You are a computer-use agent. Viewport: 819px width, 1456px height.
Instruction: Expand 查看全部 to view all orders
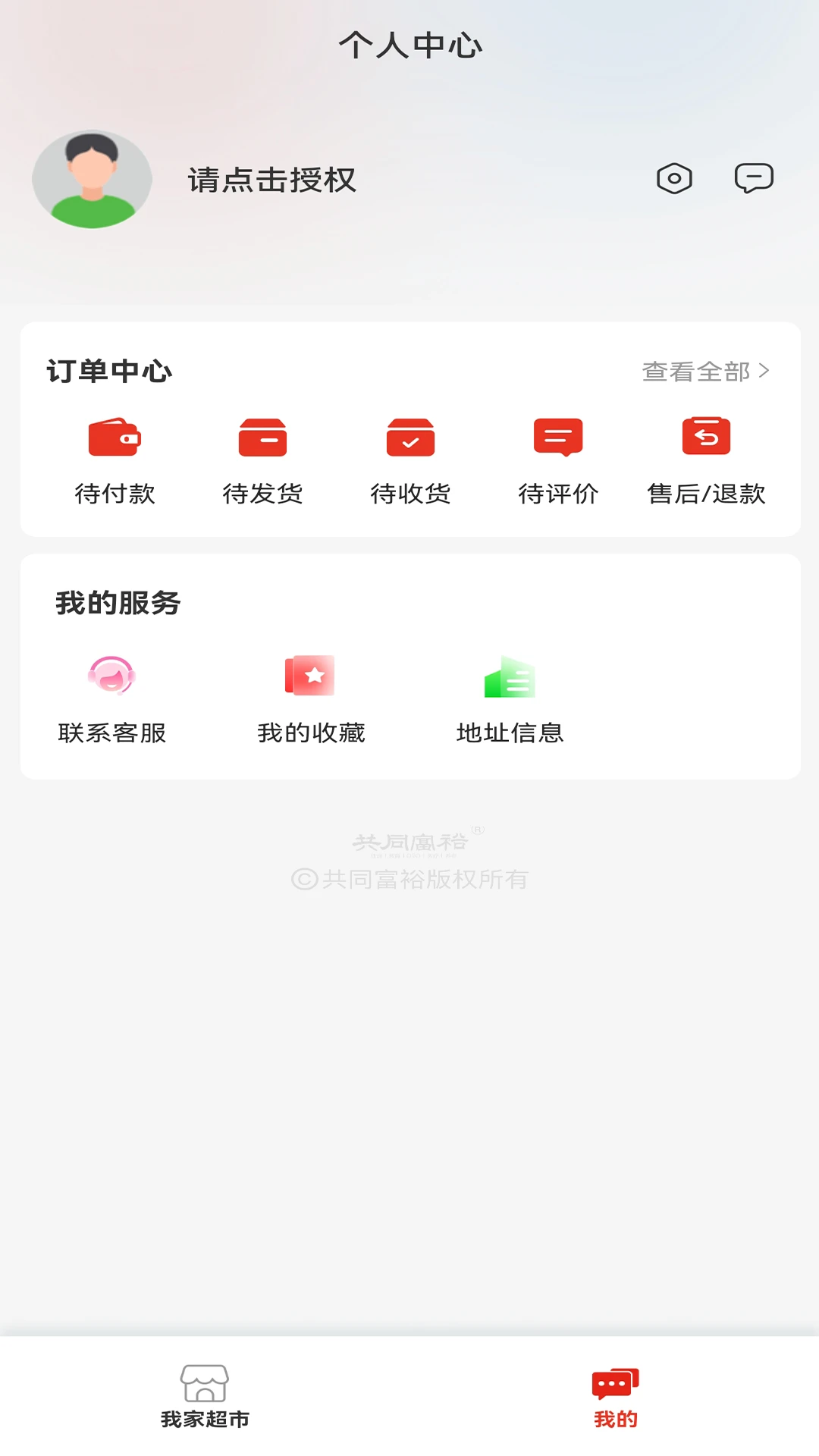point(705,372)
